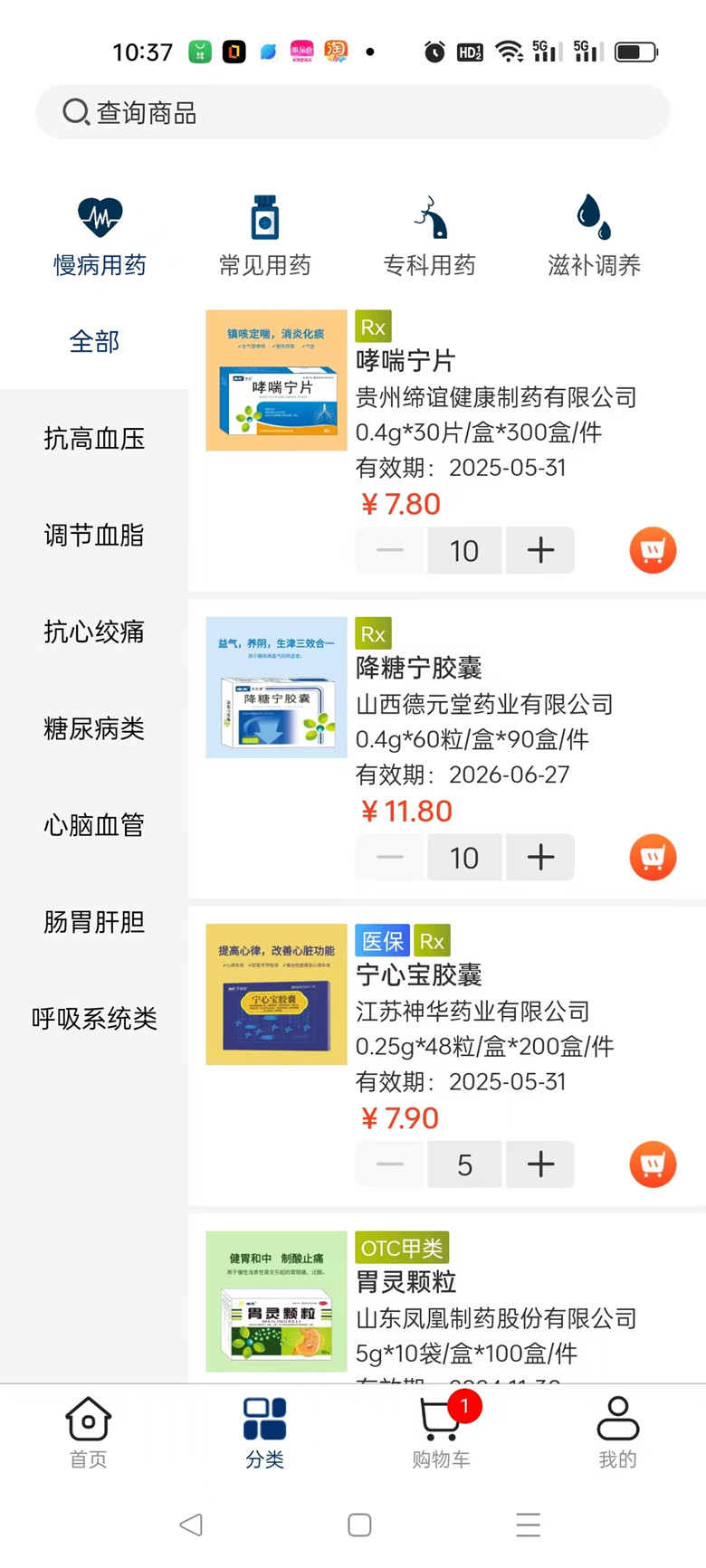This screenshot has width=706, height=1568.
Task: View the 胃灵颗粒 product thumbnail
Action: (x=275, y=1301)
